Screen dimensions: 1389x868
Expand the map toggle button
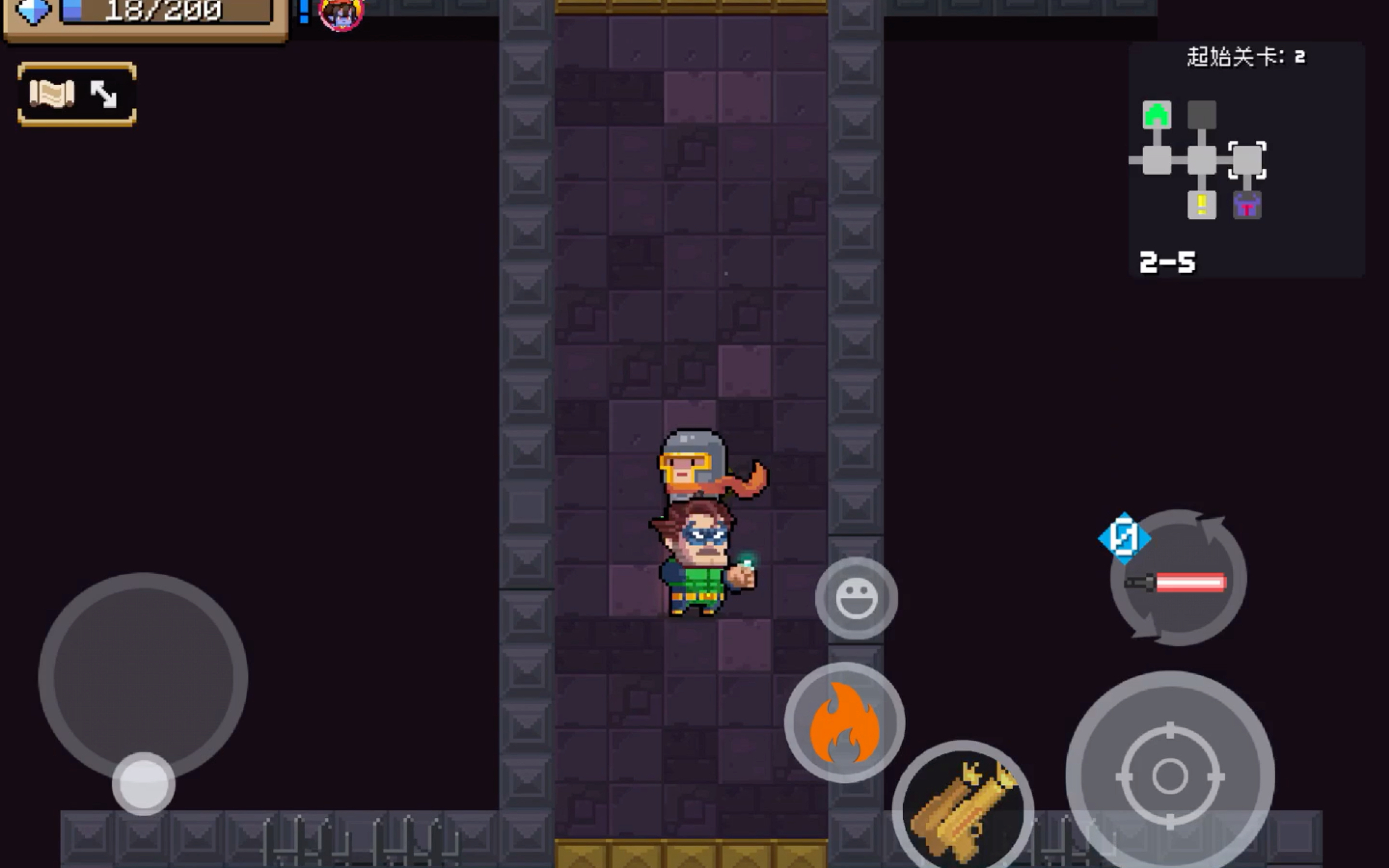[77, 94]
